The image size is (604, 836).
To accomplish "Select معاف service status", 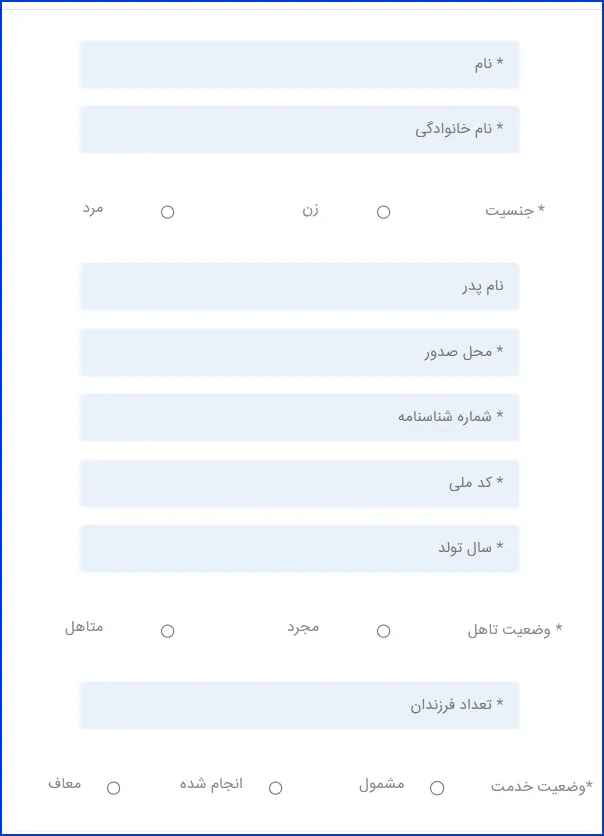I will (x=114, y=788).
